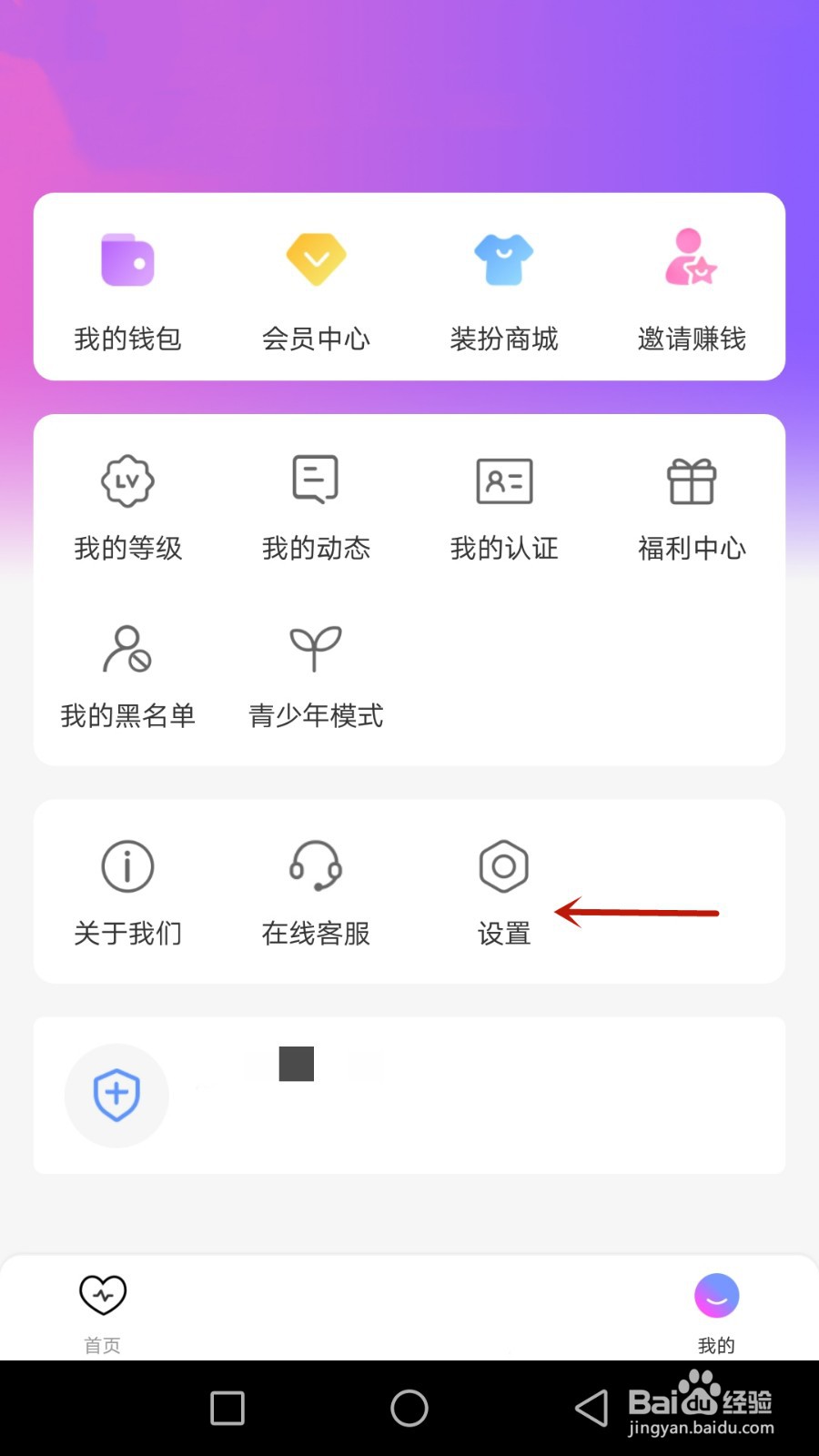View 我的动态 chat bubble icon

(x=316, y=480)
